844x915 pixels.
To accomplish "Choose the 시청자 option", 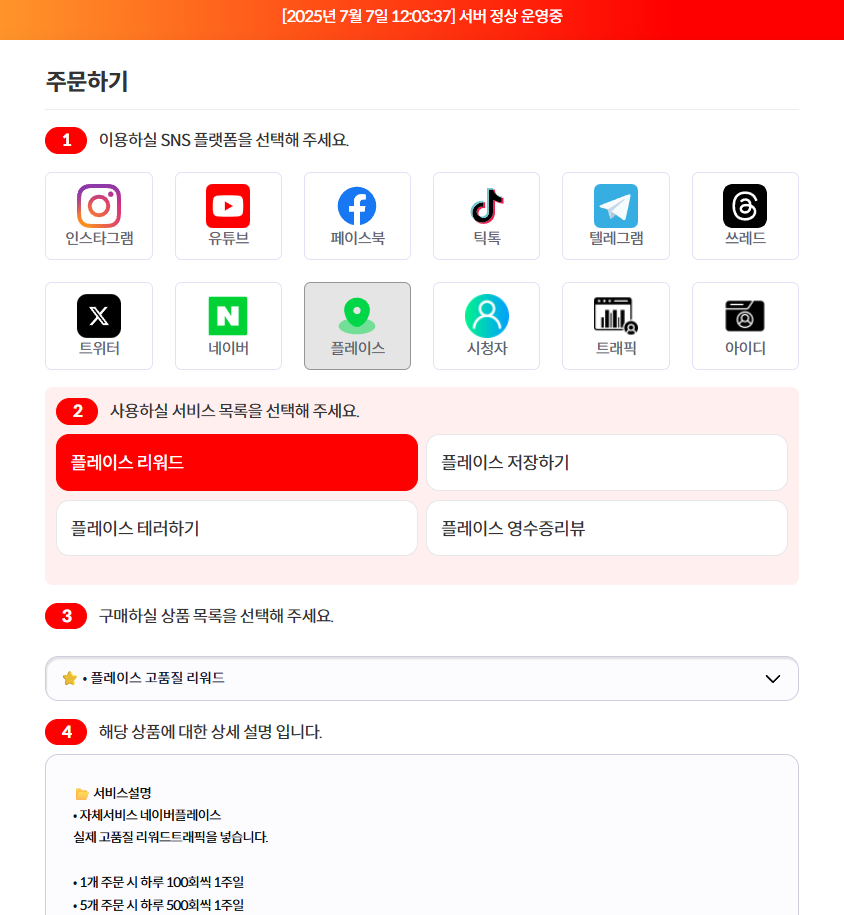I will coord(486,326).
